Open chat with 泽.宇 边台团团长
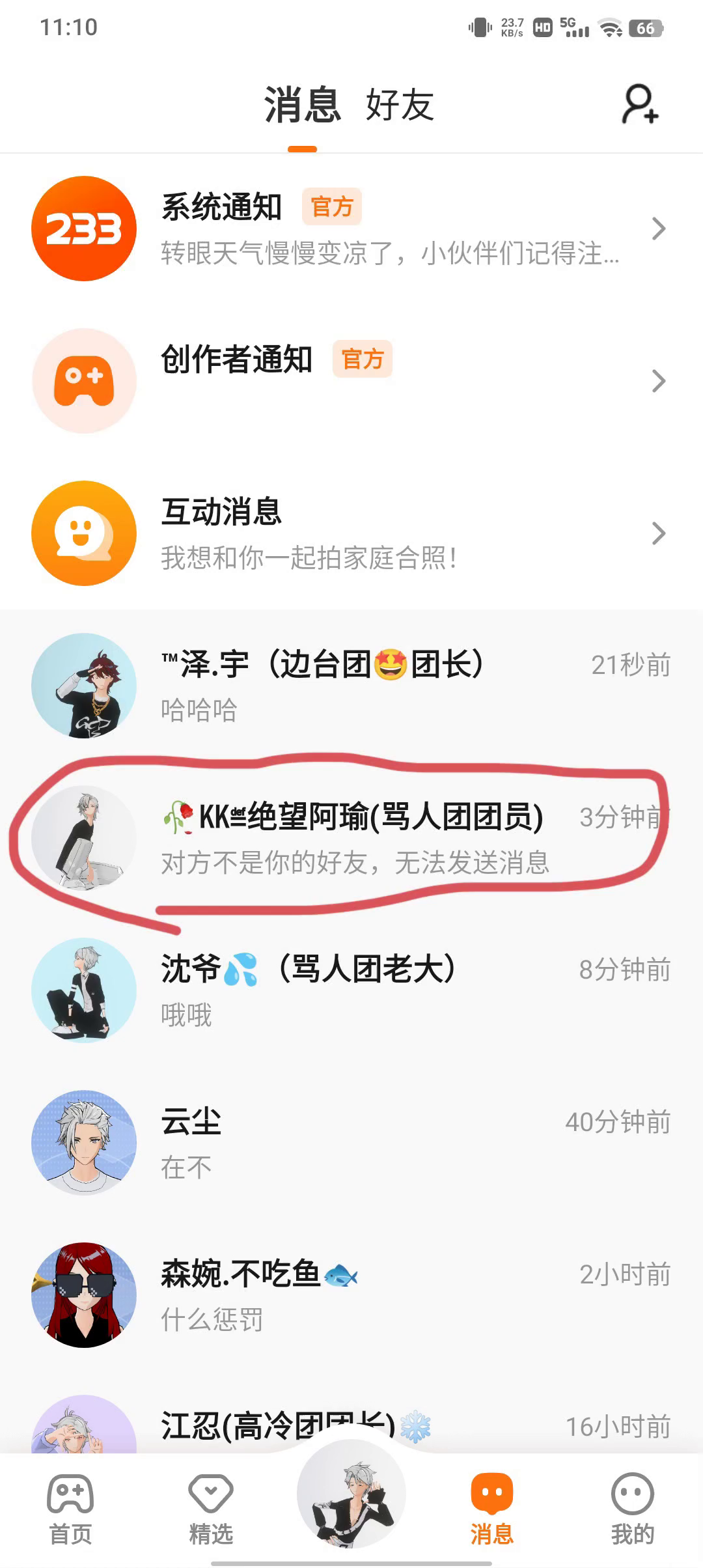The image size is (703, 1568). pyautogui.click(x=351, y=686)
